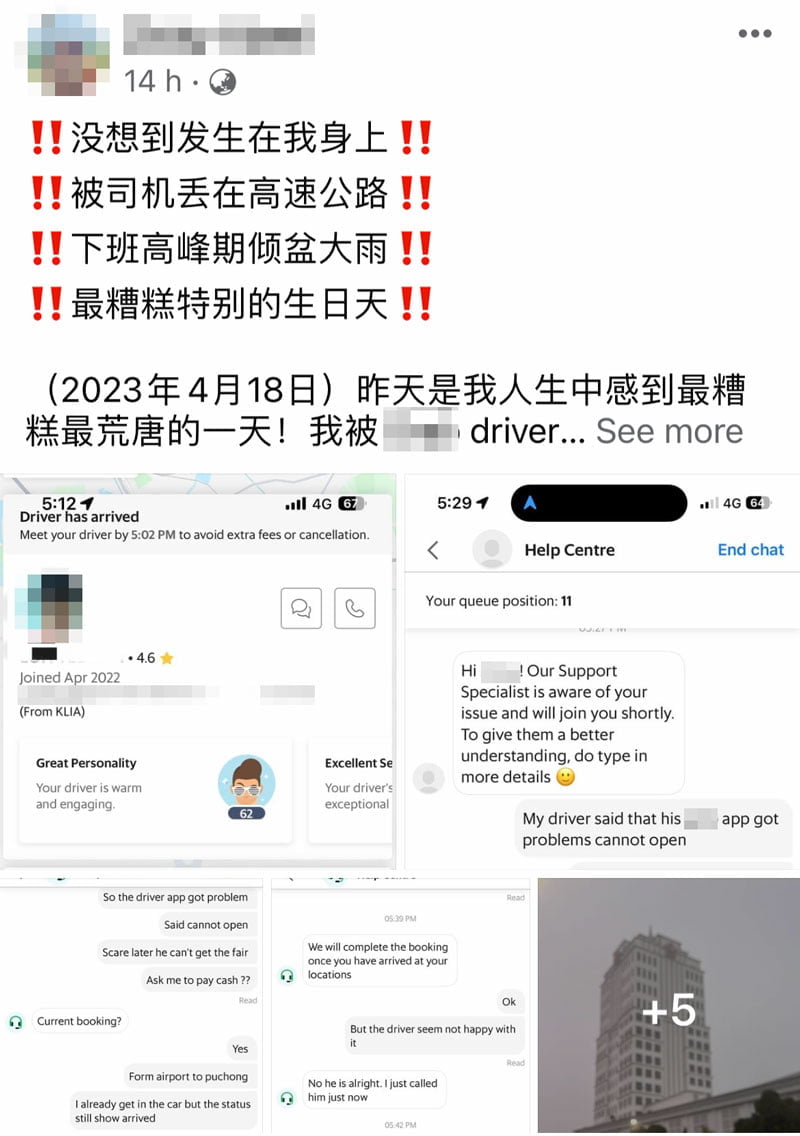Open the Driver has arrived screenshot
800x1136 pixels.
(x=198, y=670)
